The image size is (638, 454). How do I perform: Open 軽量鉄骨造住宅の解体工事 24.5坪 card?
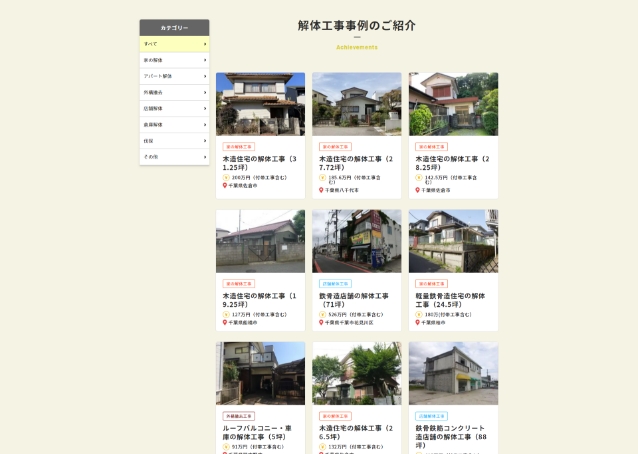pyautogui.click(x=453, y=300)
